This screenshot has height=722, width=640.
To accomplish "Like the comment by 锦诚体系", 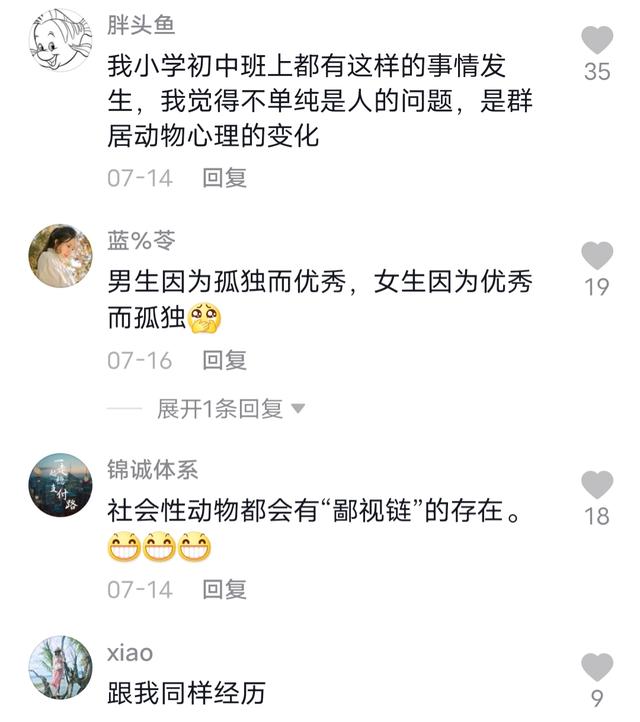I will pos(597,485).
